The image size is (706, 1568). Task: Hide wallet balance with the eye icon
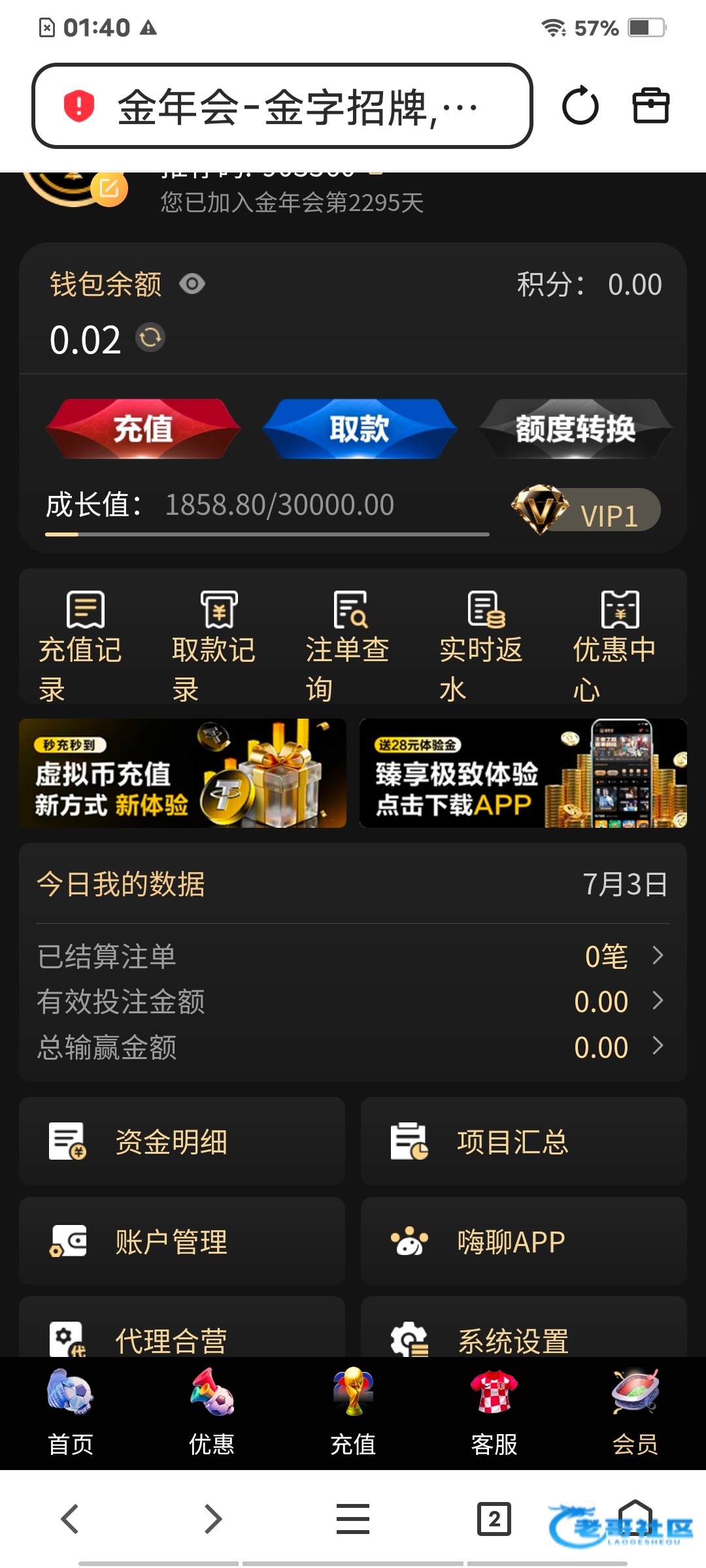[x=192, y=284]
